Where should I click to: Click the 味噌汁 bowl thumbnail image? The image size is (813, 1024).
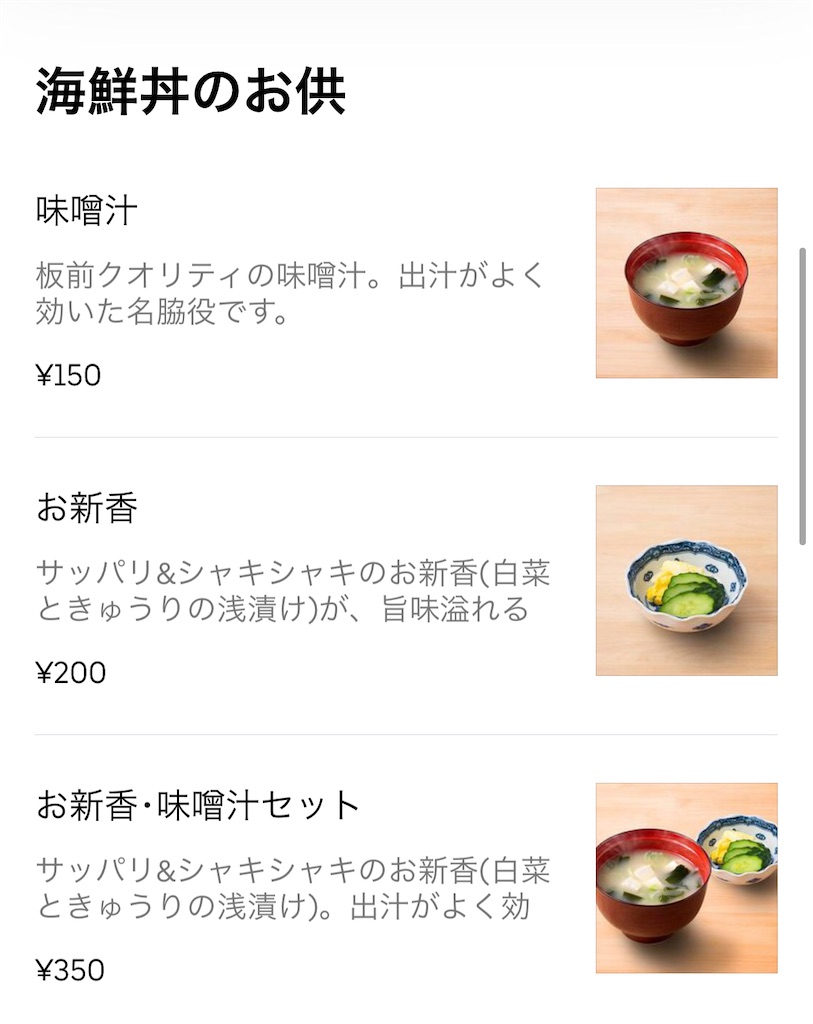(685, 283)
